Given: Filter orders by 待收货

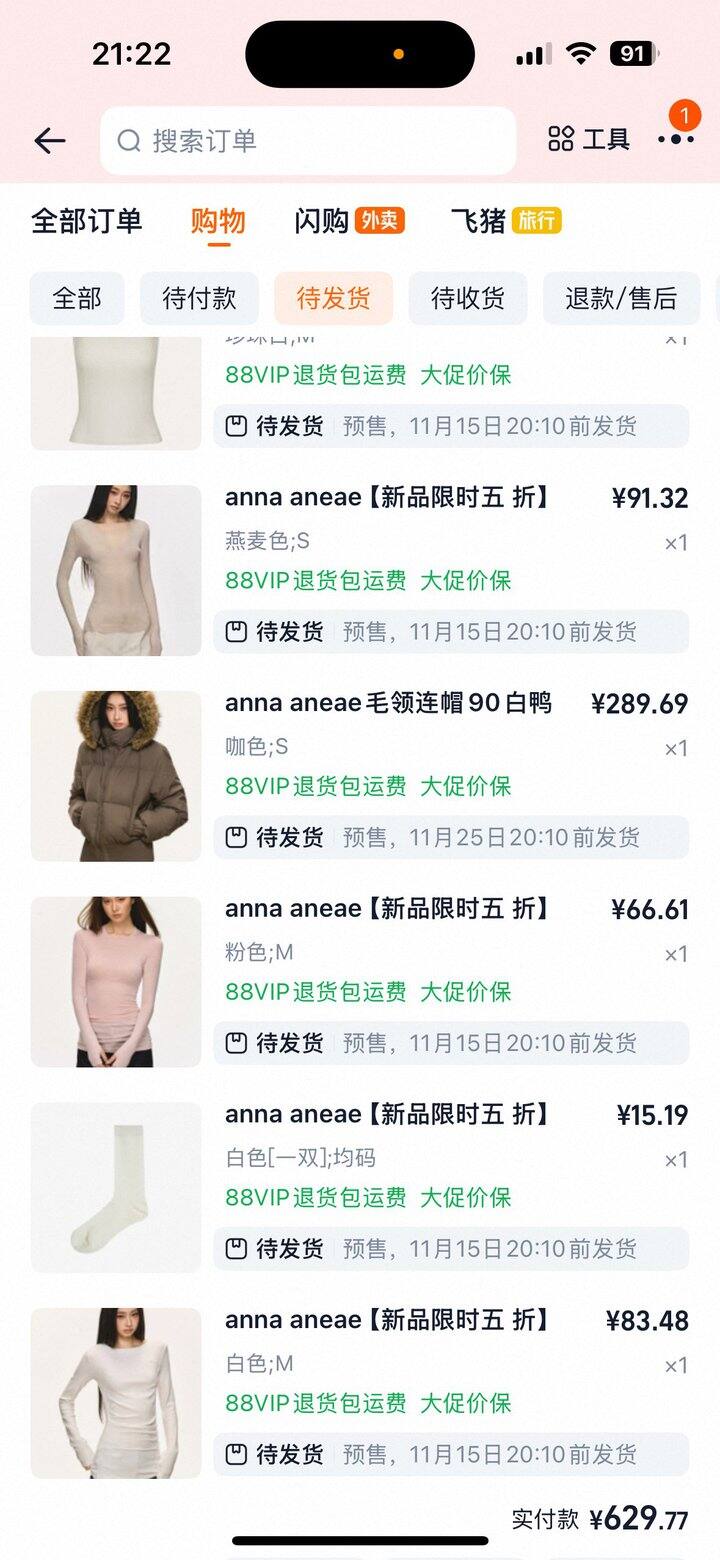Looking at the screenshot, I should pyautogui.click(x=467, y=298).
